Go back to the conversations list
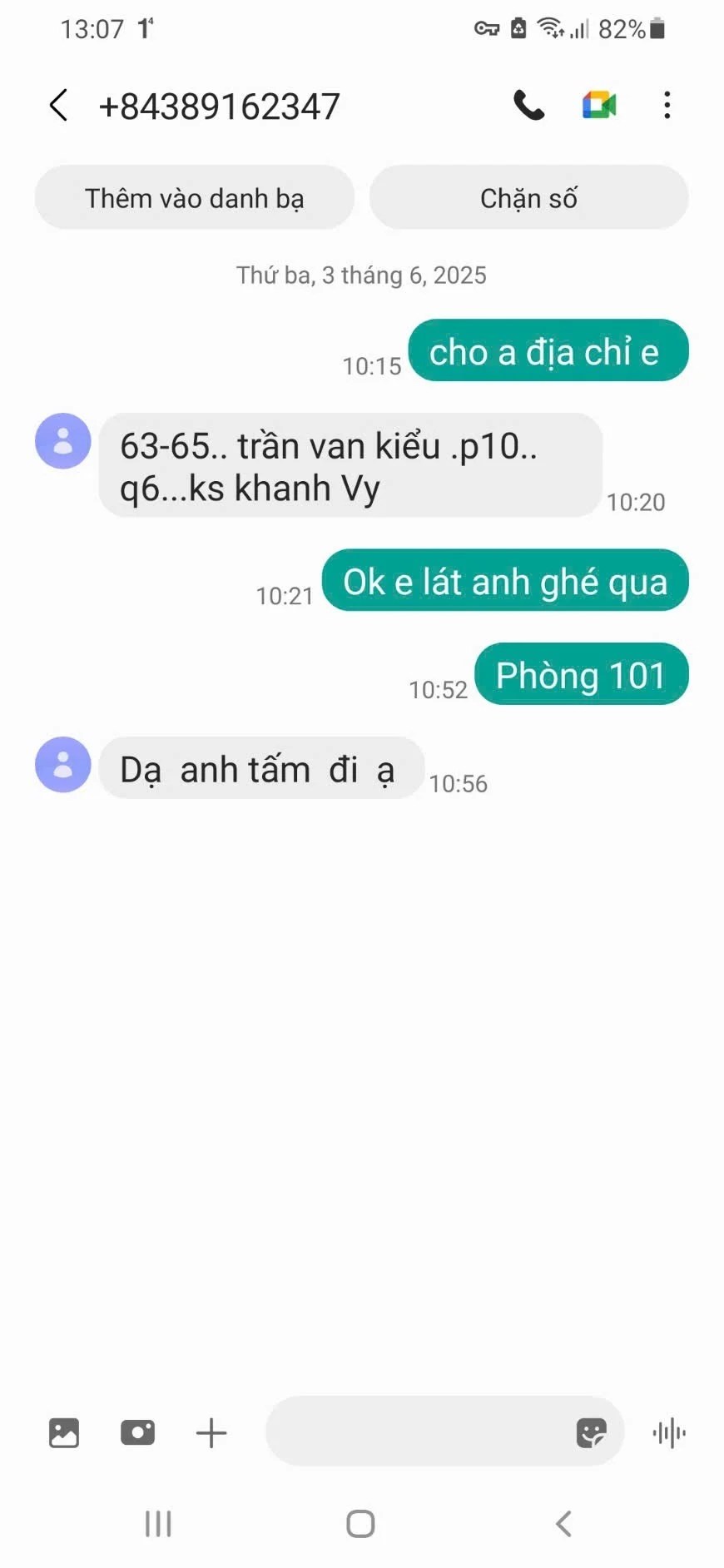Screen dimensions: 724x1568 point(58,106)
